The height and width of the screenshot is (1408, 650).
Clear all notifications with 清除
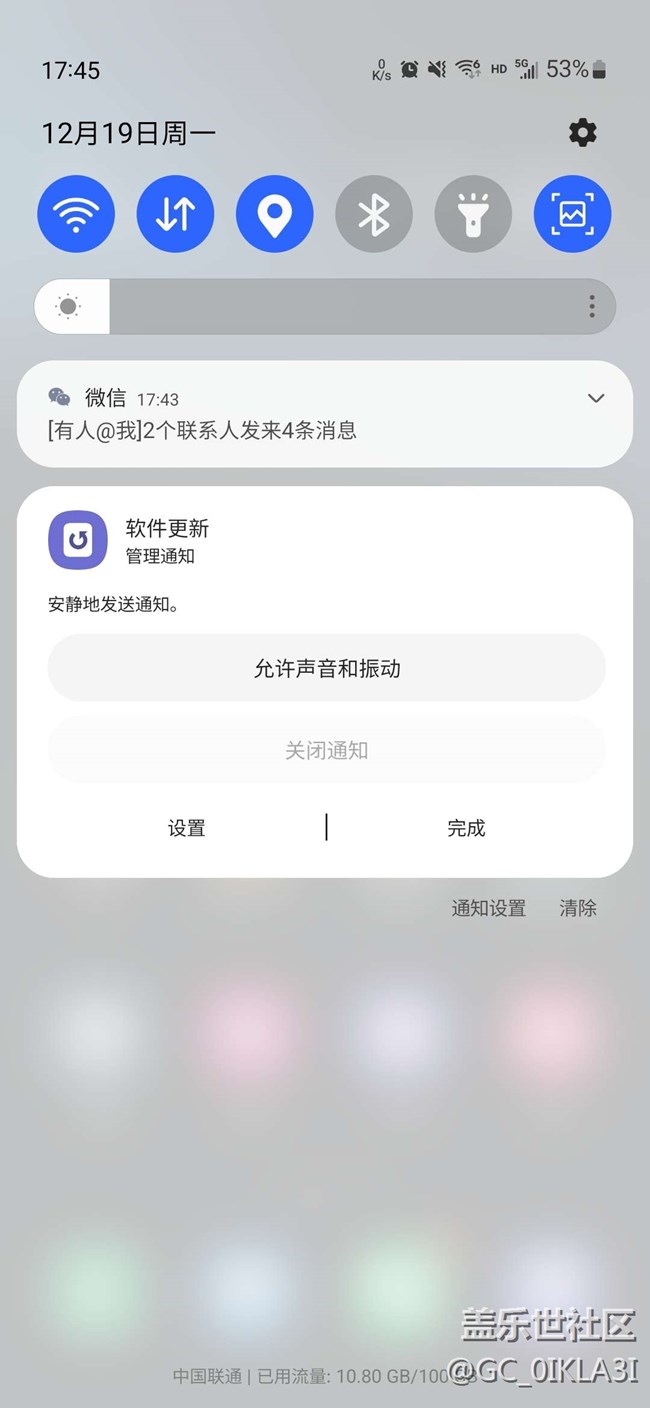point(578,908)
